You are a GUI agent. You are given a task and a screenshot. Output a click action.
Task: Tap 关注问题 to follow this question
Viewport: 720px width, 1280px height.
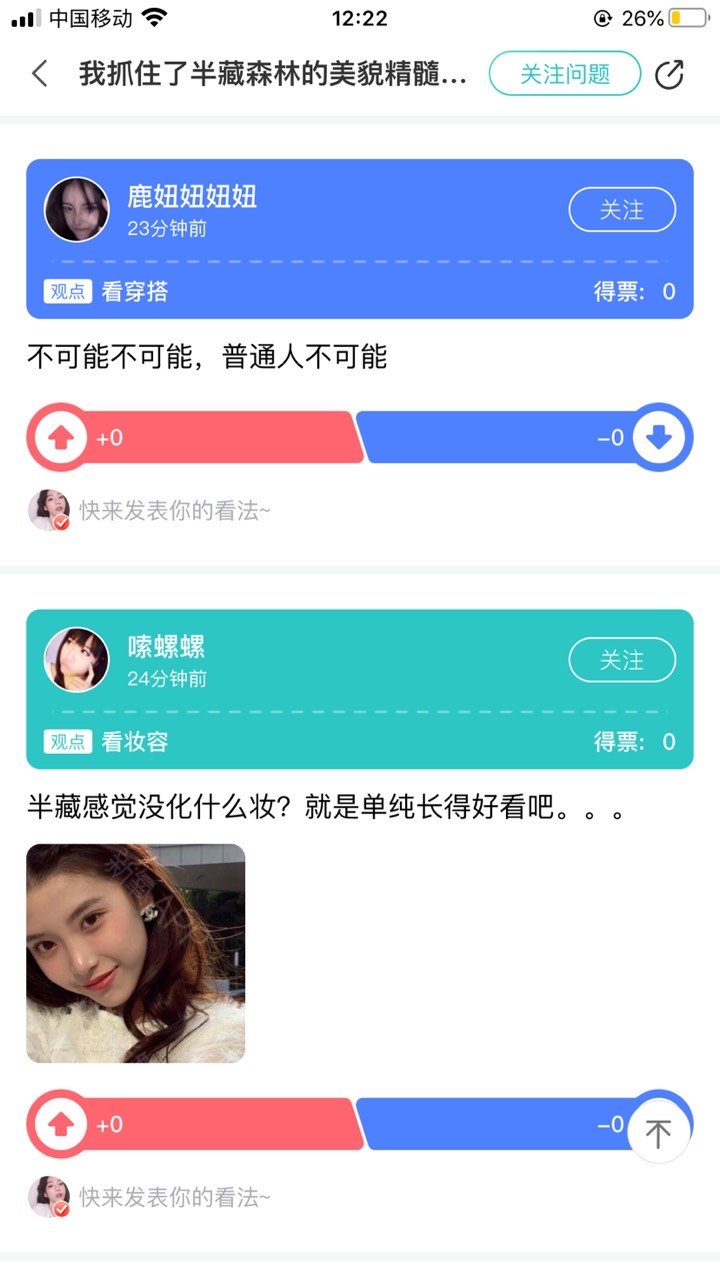(x=565, y=74)
